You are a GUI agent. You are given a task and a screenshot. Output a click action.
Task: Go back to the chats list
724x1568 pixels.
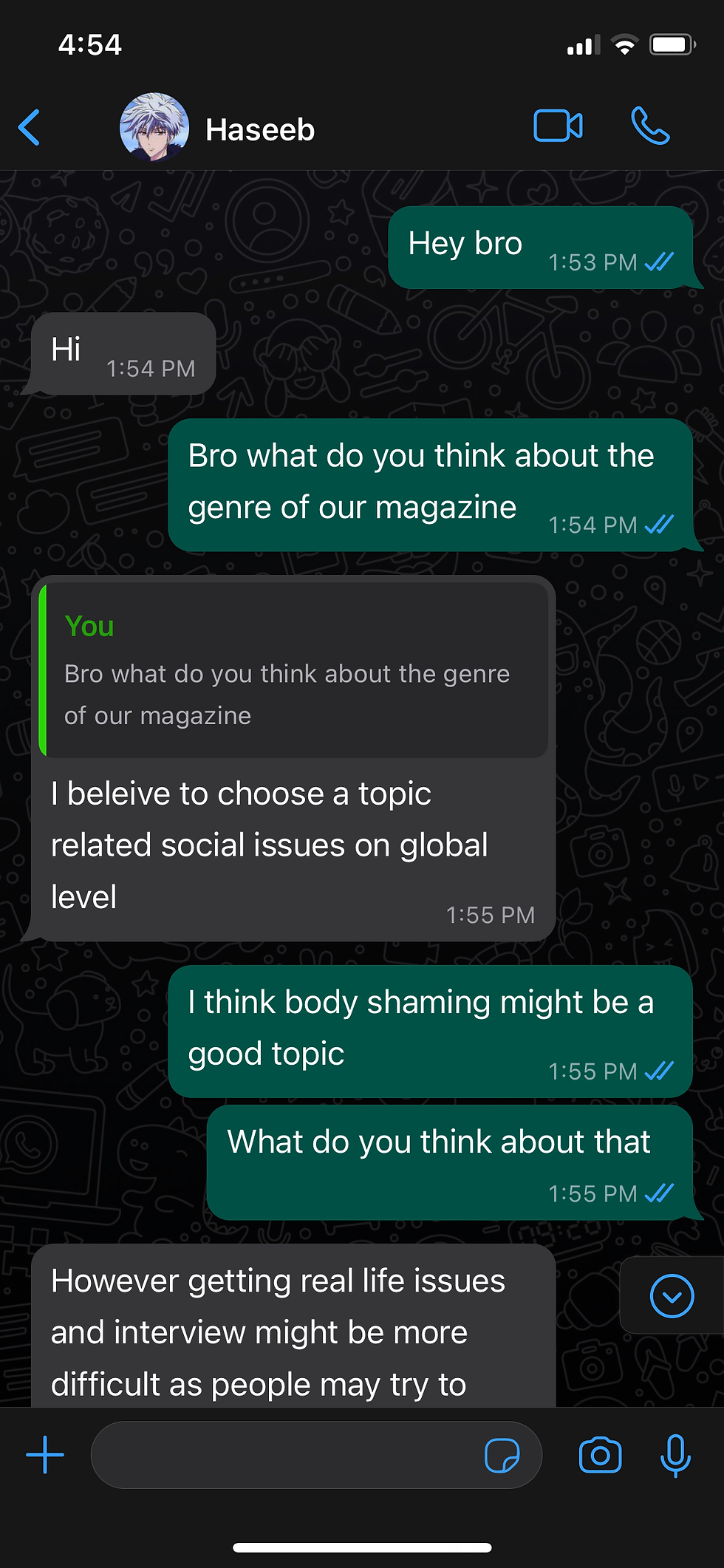[x=30, y=128]
